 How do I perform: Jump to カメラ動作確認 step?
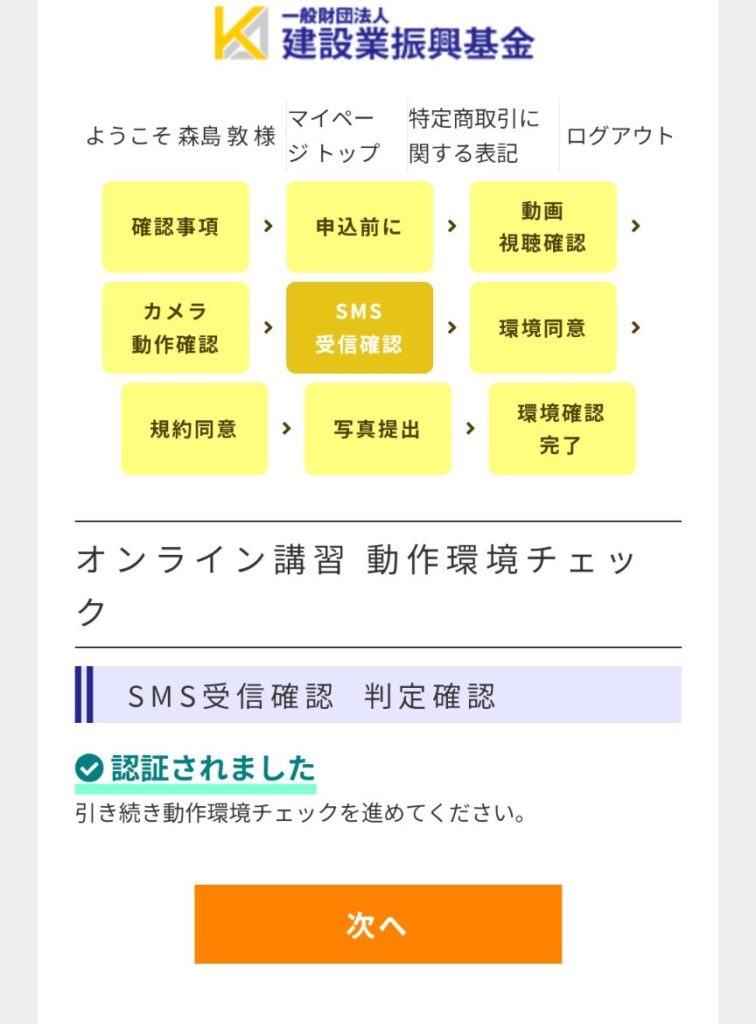click(x=175, y=328)
